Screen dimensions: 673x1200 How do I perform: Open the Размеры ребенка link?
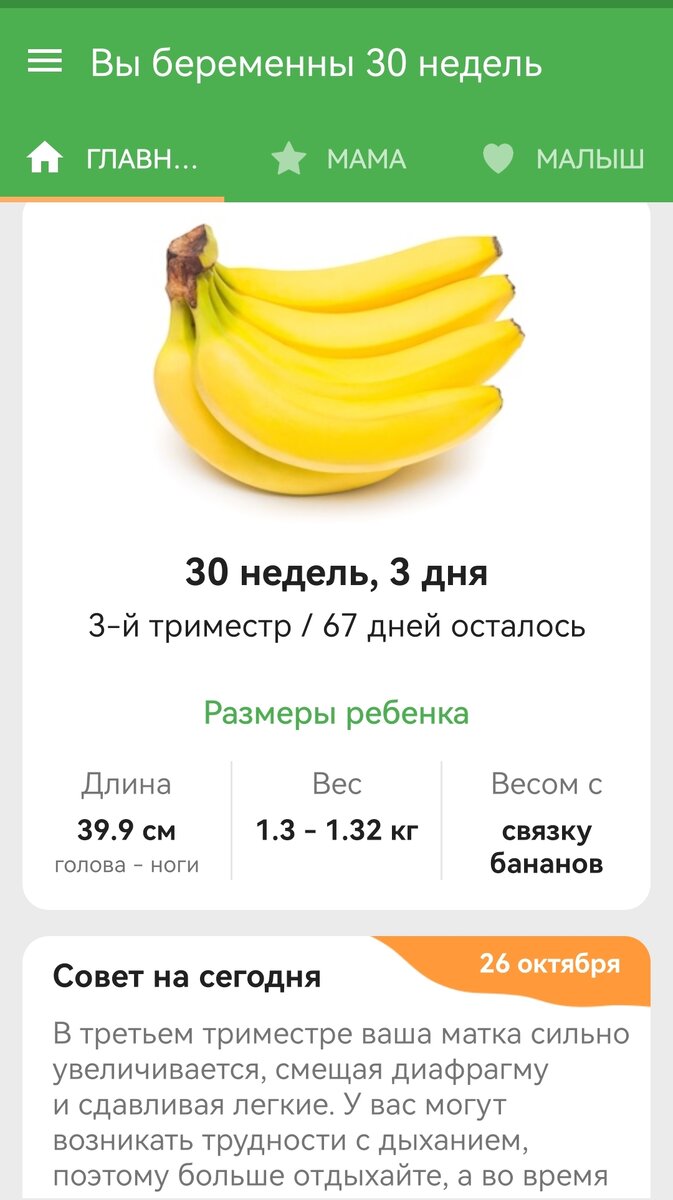tap(336, 713)
